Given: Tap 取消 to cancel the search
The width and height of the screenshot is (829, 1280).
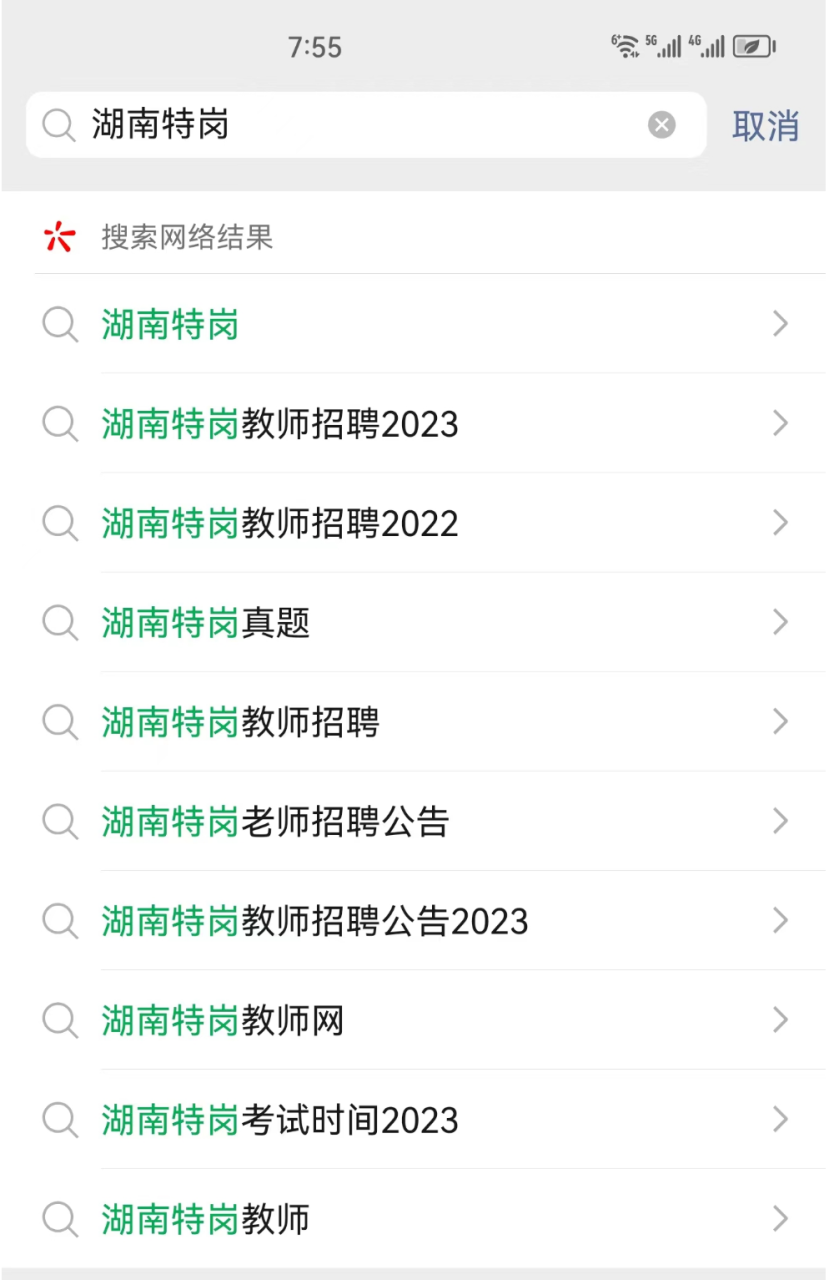Looking at the screenshot, I should [x=765, y=126].
